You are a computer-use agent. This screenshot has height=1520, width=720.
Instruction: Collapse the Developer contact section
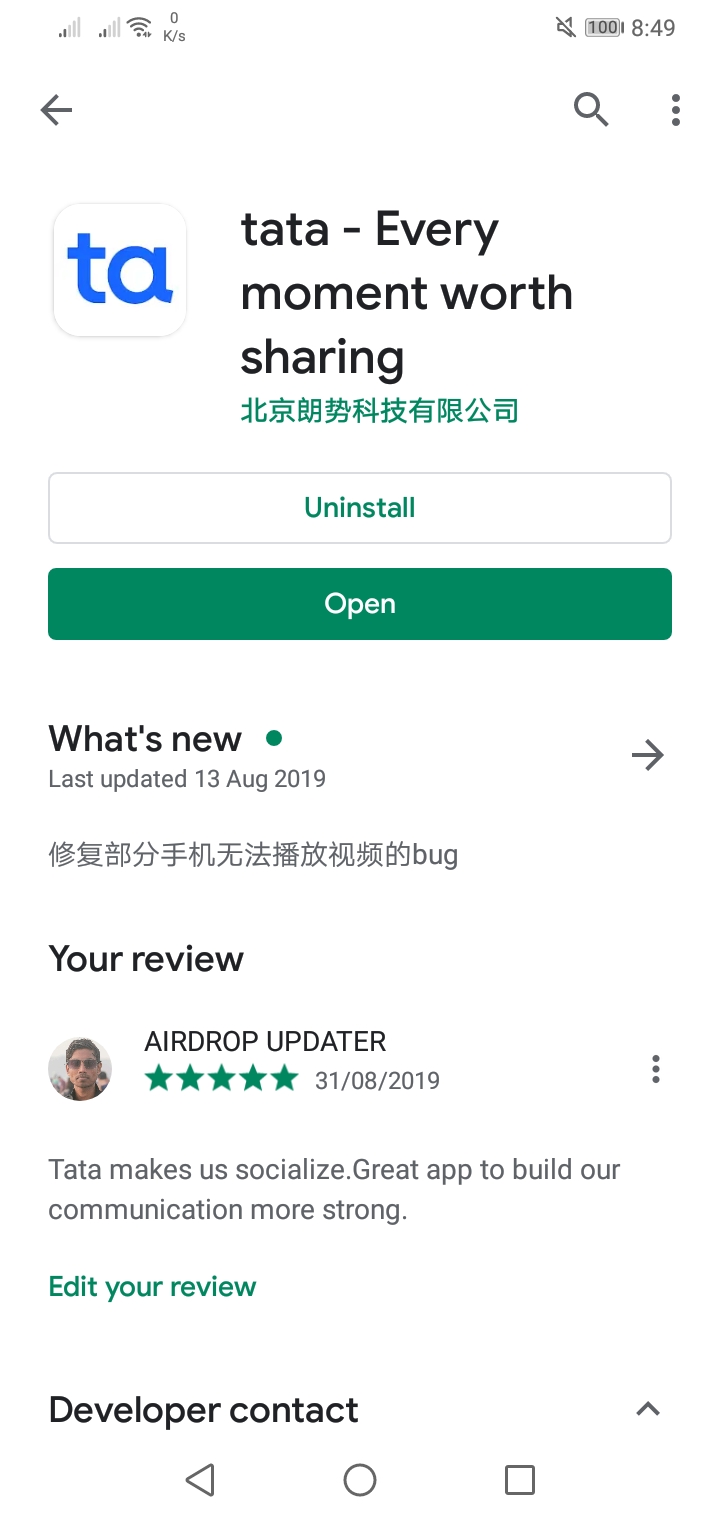click(648, 1410)
